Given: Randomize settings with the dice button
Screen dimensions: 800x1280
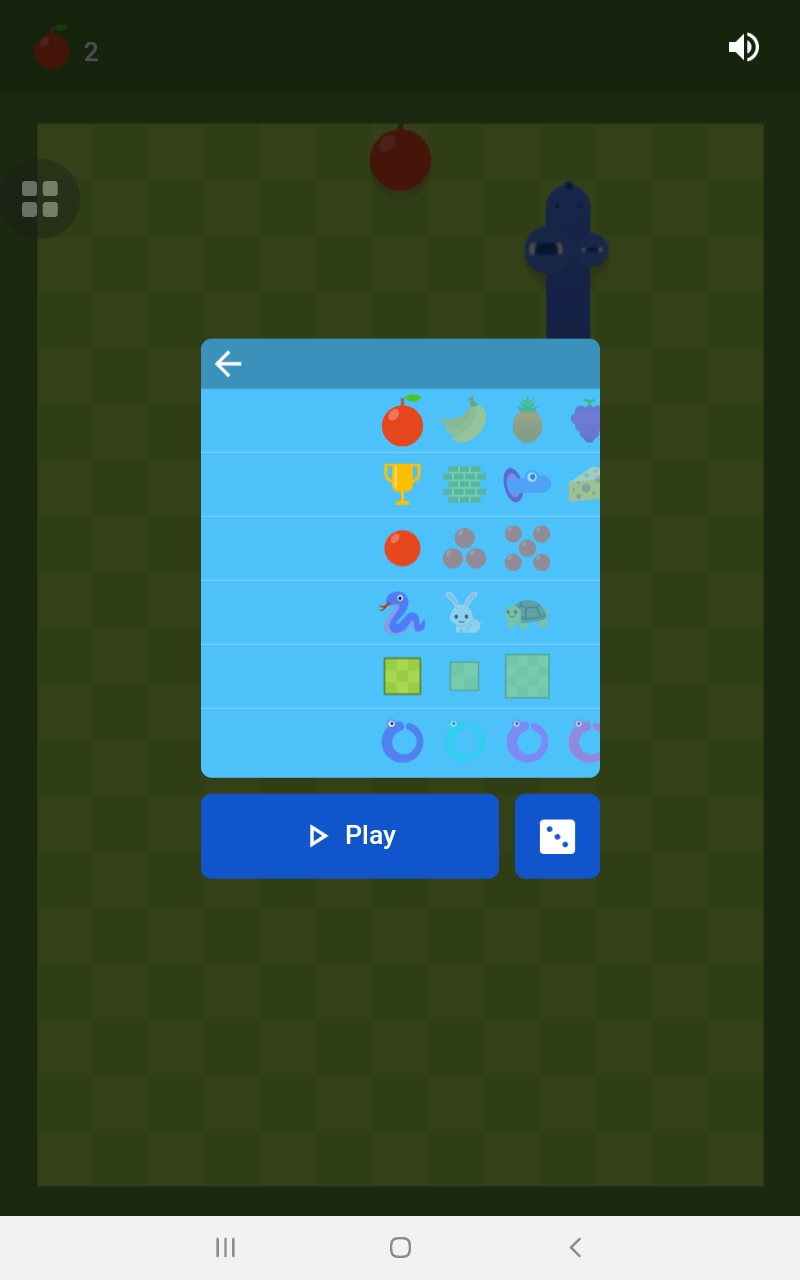Looking at the screenshot, I should 557,836.
